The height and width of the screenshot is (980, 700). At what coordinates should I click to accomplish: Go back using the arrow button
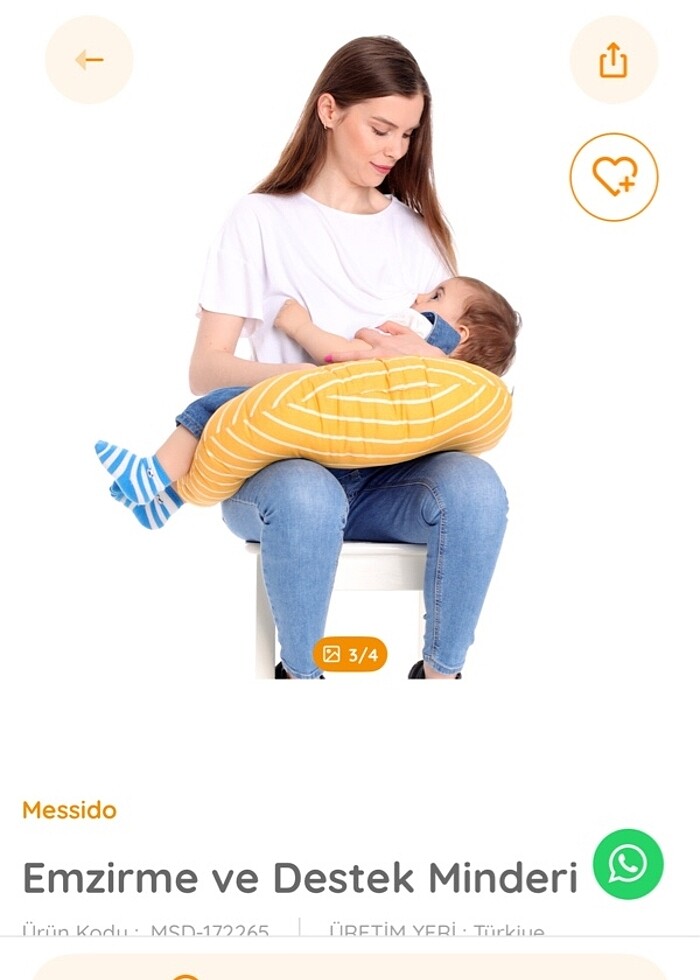coord(89,60)
